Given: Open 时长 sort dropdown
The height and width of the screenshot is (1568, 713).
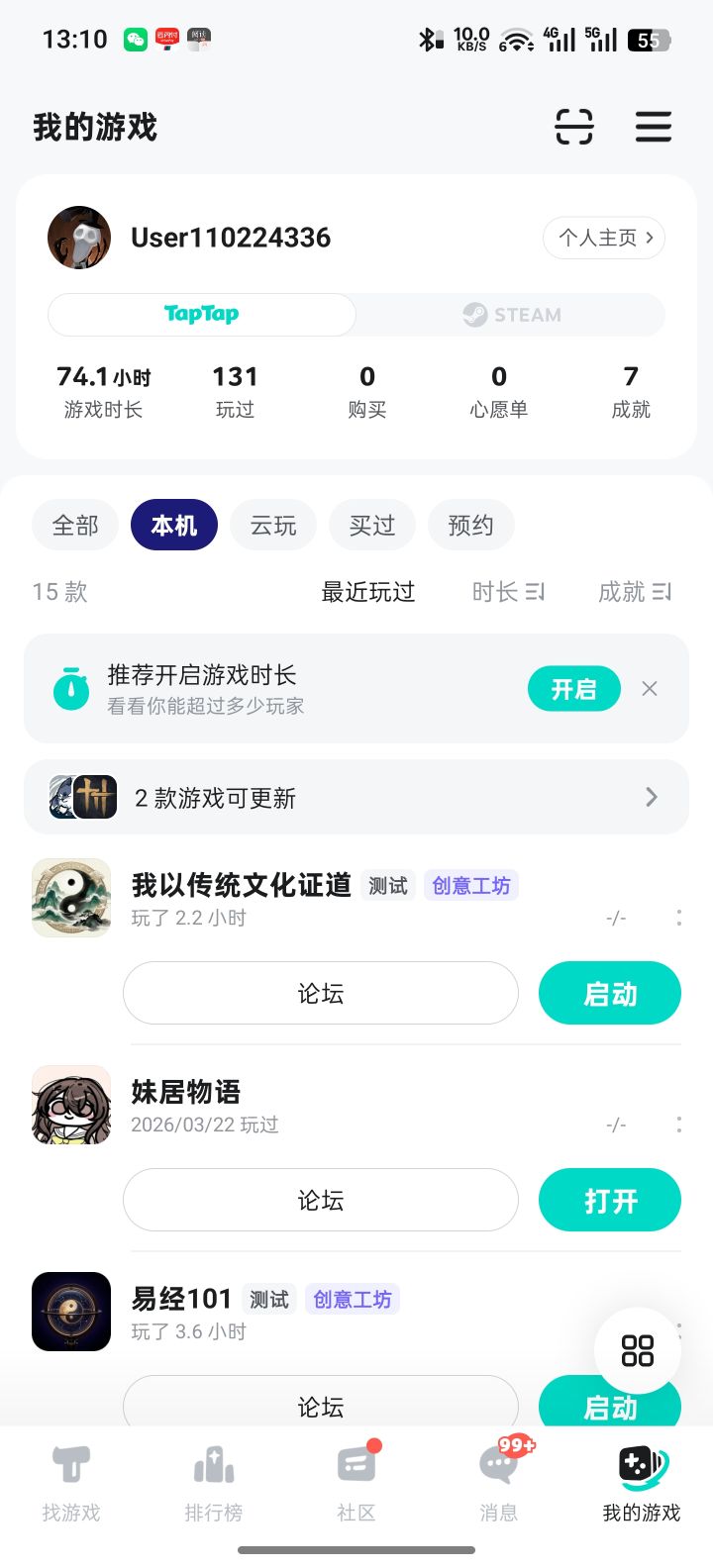Looking at the screenshot, I should point(507,591).
